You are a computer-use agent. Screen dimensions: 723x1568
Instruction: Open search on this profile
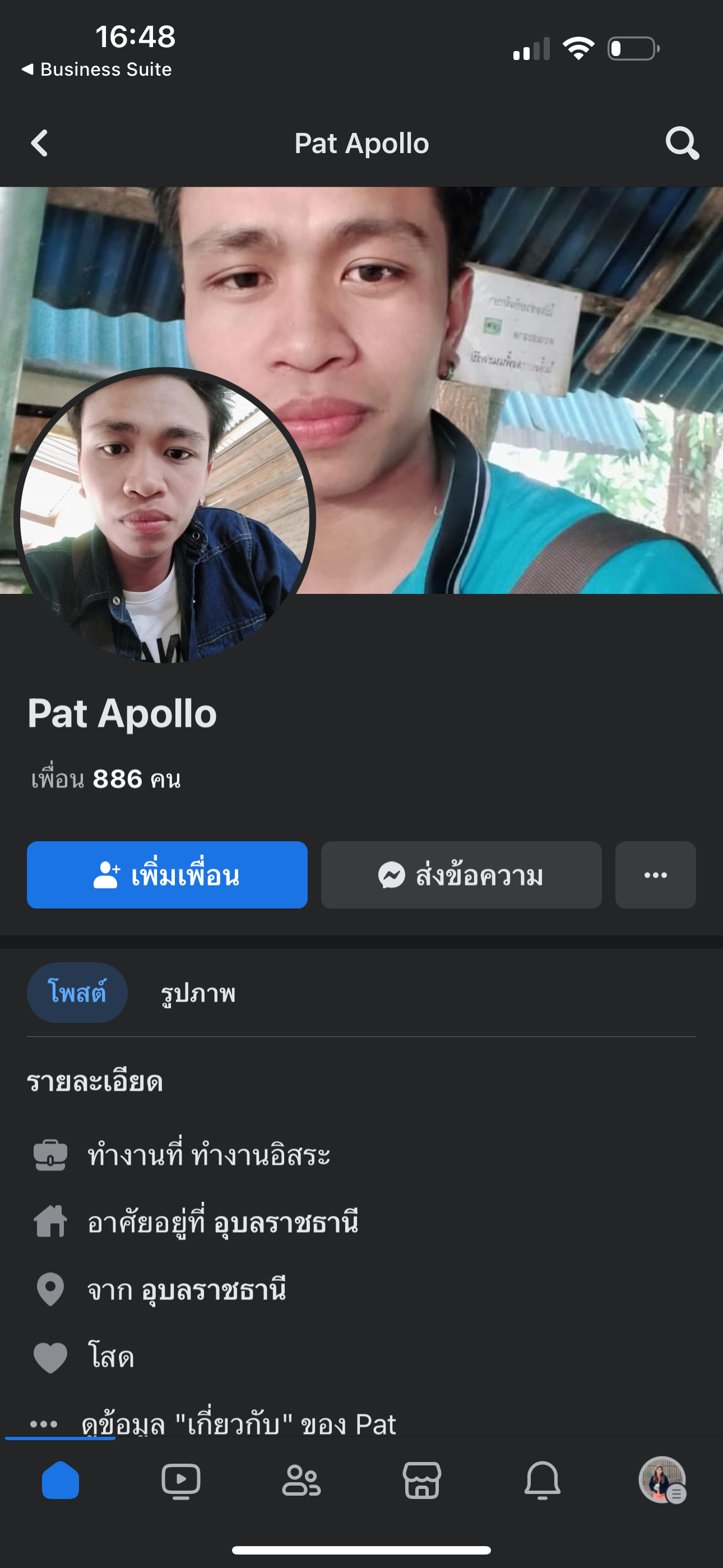682,144
